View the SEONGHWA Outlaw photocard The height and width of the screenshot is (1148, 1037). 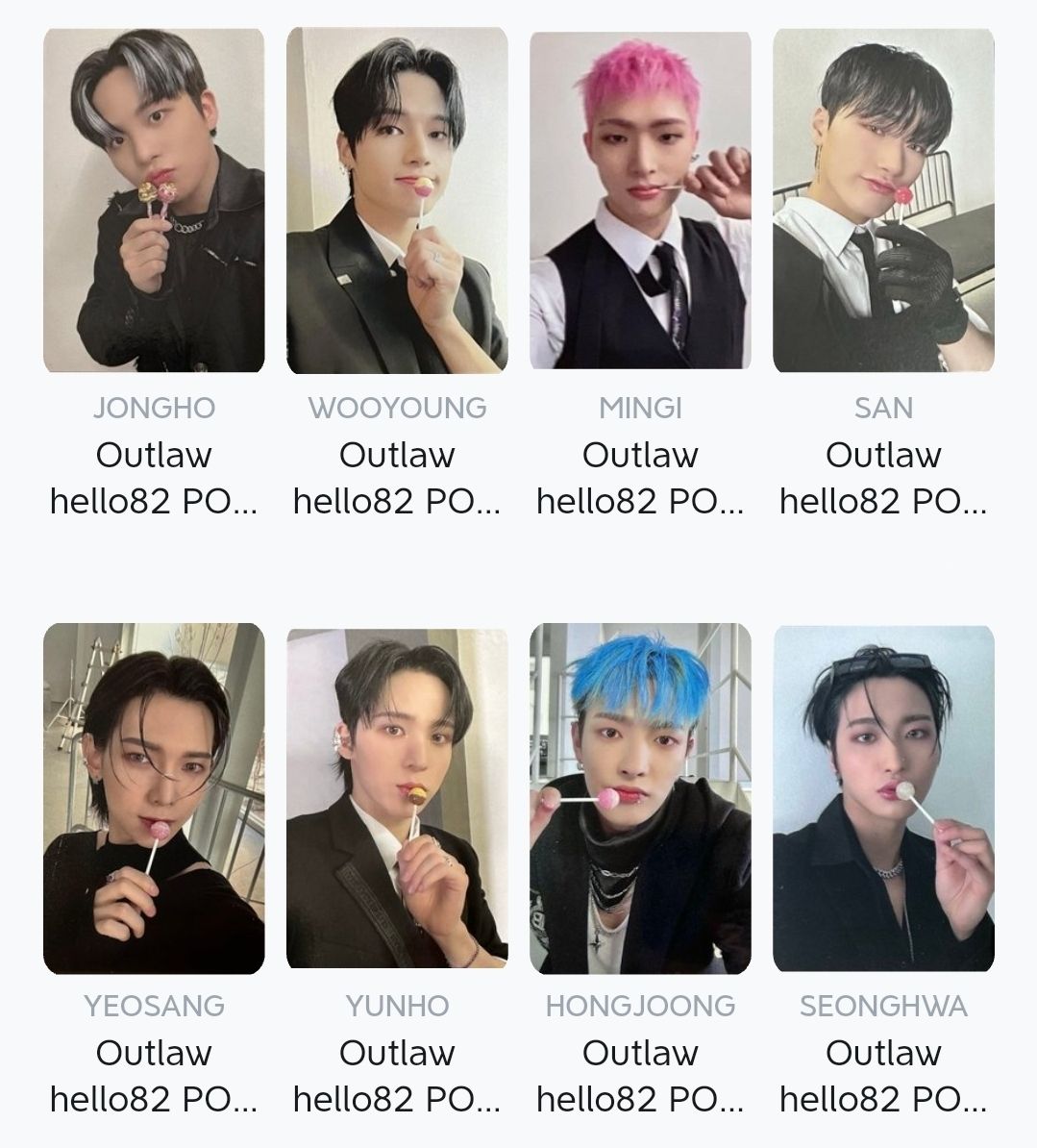(883, 798)
